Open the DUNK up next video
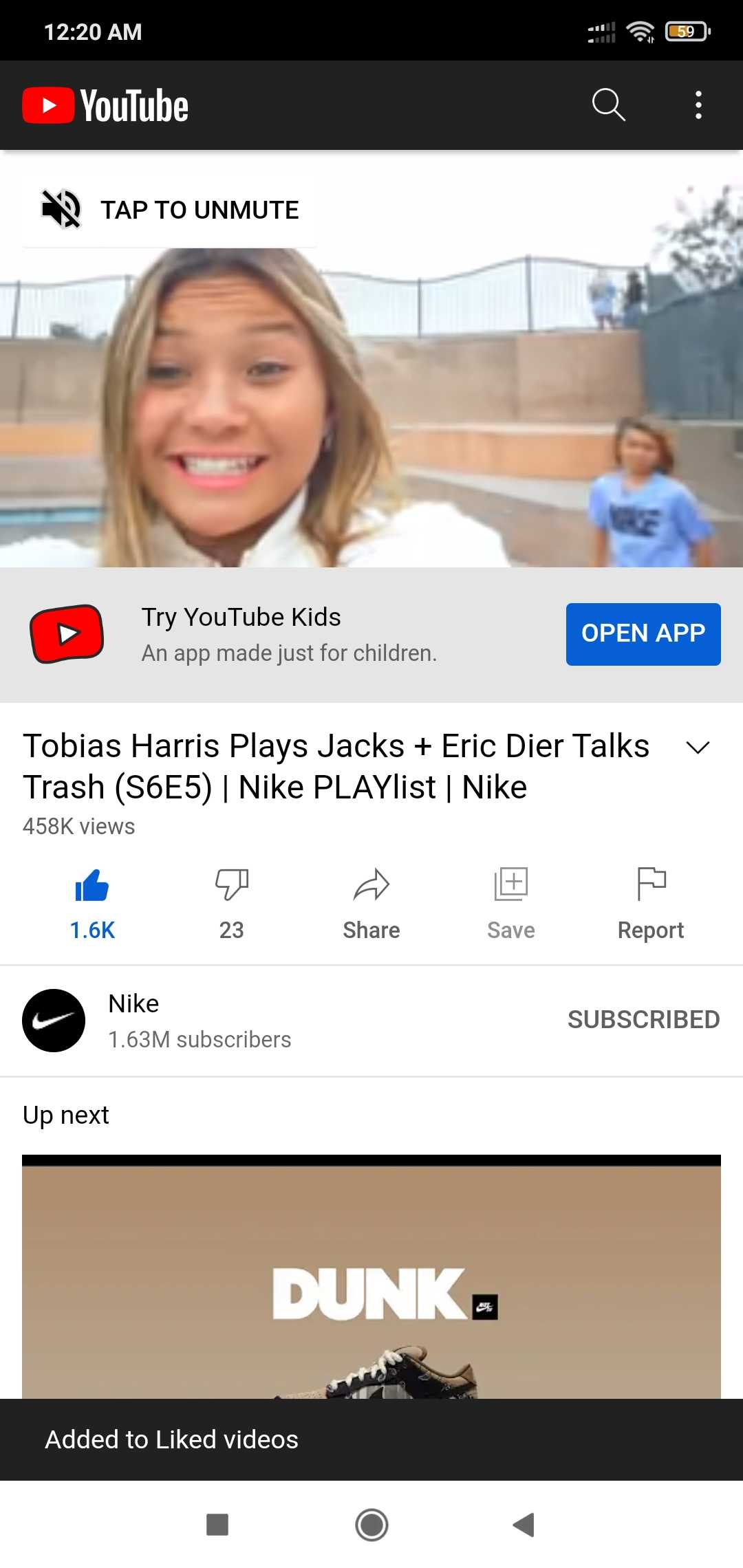743x1568 pixels. 371,1279
